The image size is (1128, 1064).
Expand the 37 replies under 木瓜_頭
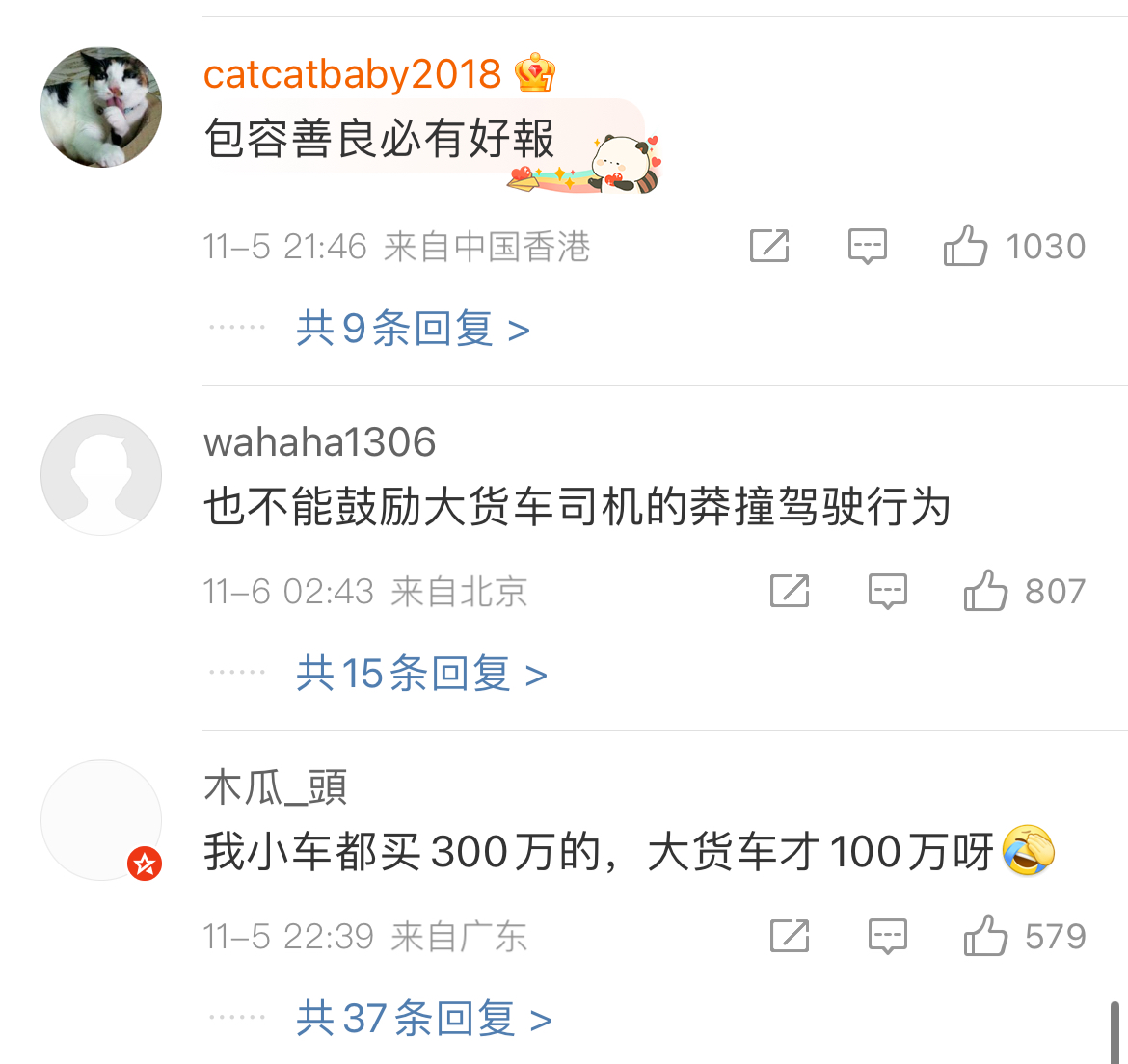pyautogui.click(x=423, y=1019)
